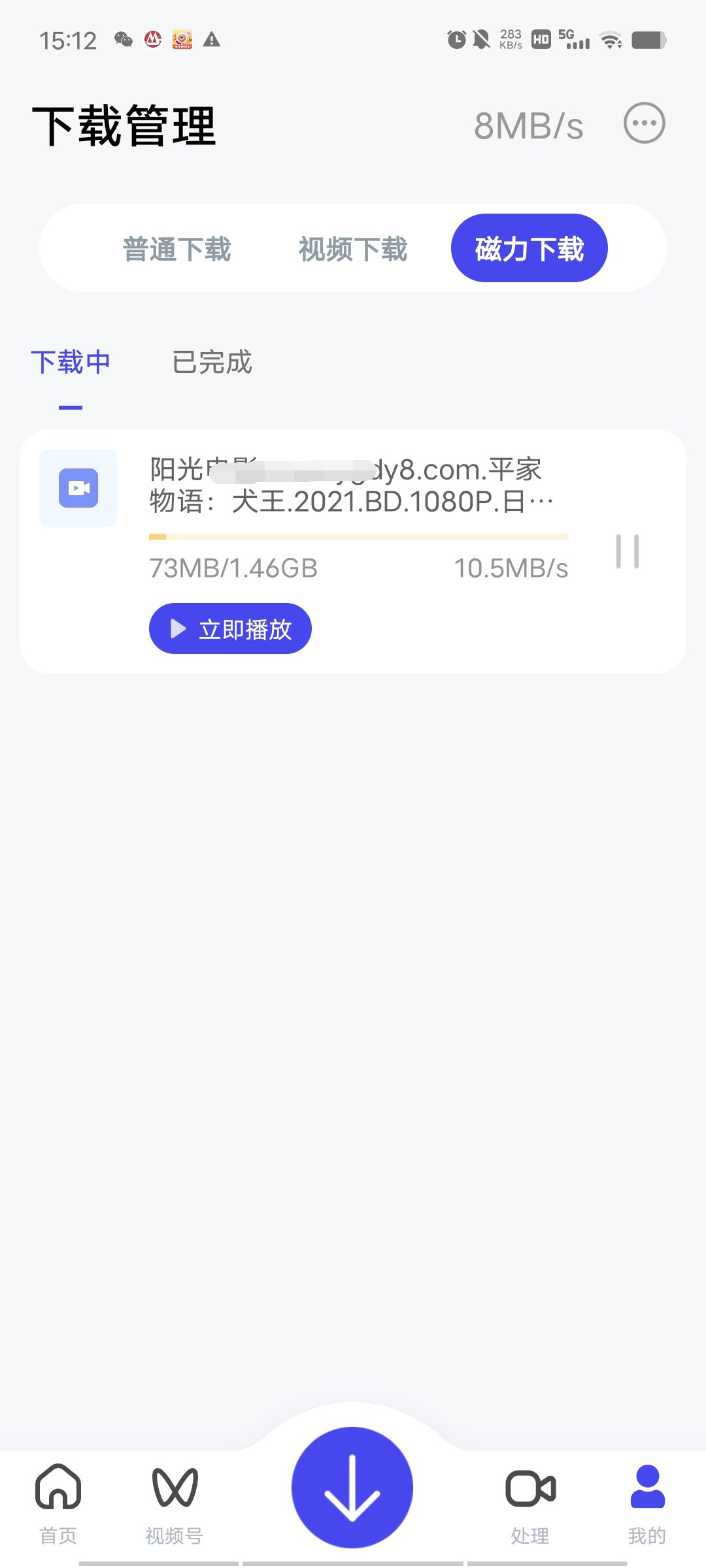
Task: Pause the 犬王 movie download
Action: tap(628, 551)
